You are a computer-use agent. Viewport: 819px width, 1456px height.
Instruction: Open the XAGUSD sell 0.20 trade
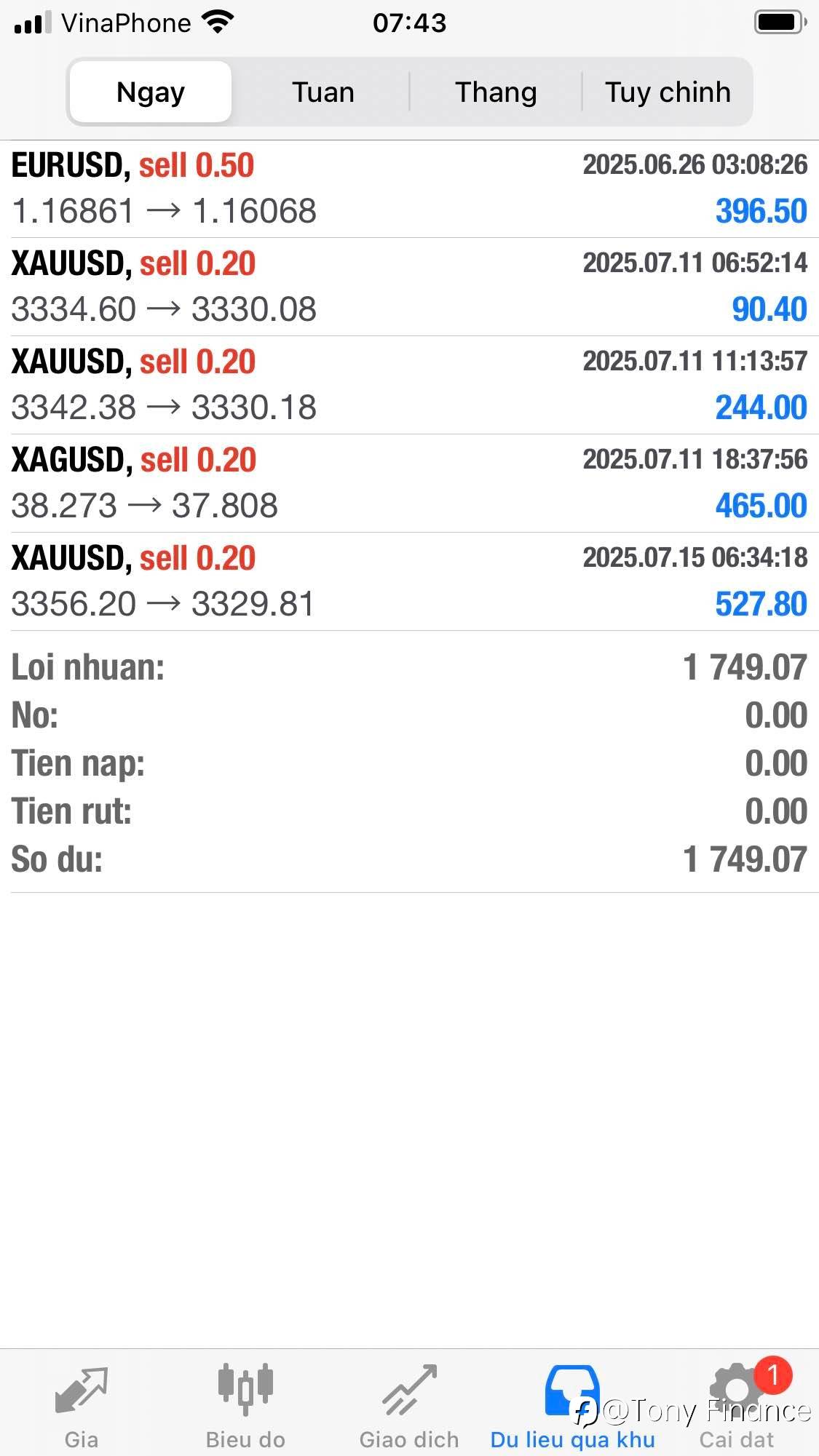pyautogui.click(x=409, y=483)
